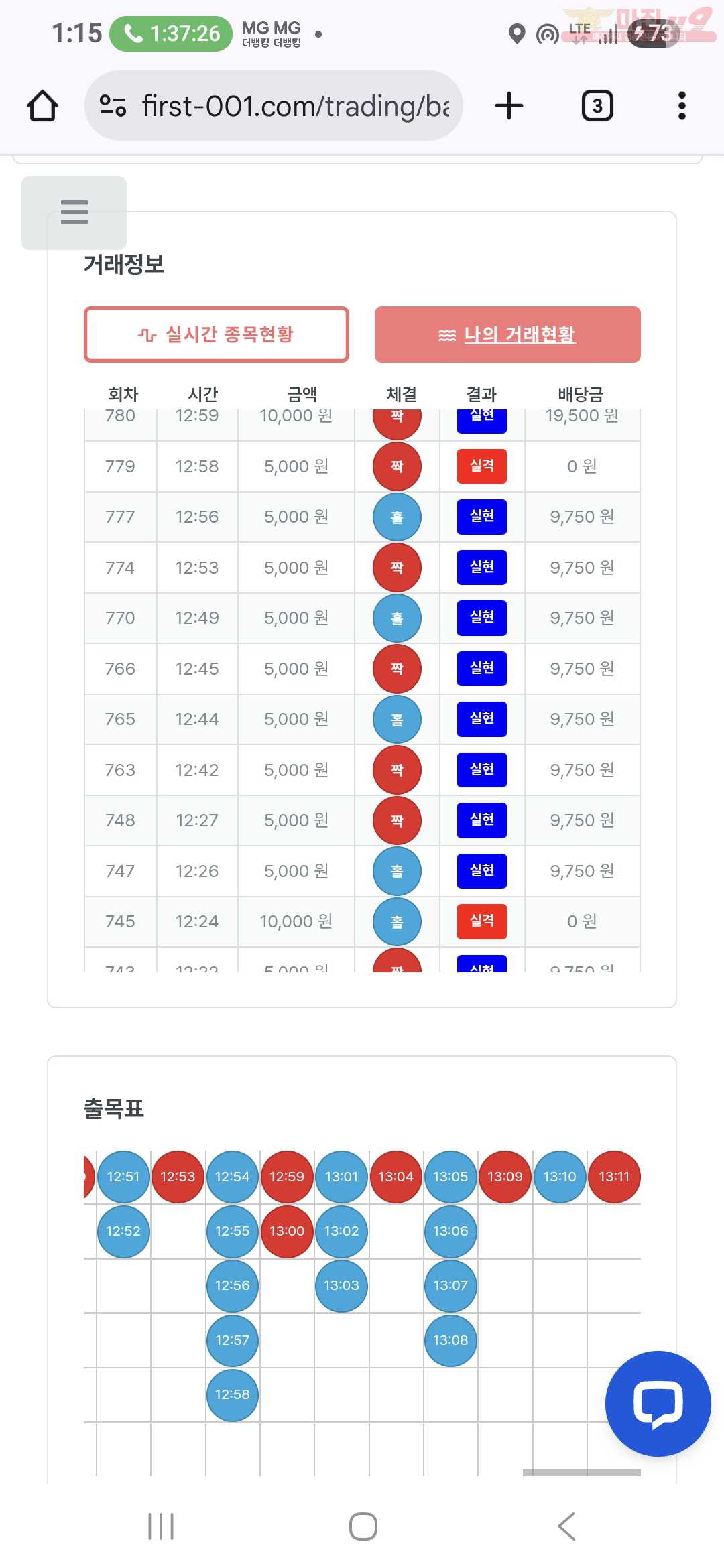Open the tab switcher showing 3 tabs

pos(597,106)
